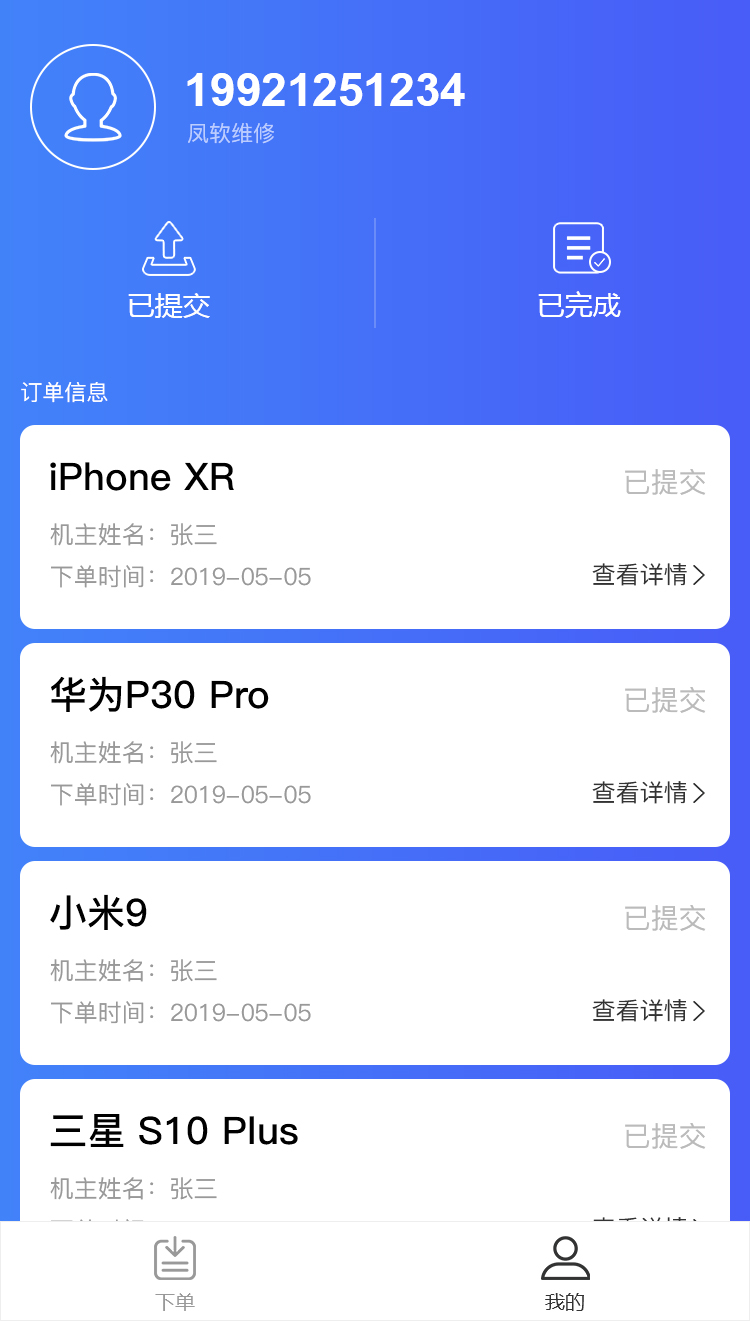Open the profile avatar
Viewport: 750px width, 1321px height.
click(93, 107)
